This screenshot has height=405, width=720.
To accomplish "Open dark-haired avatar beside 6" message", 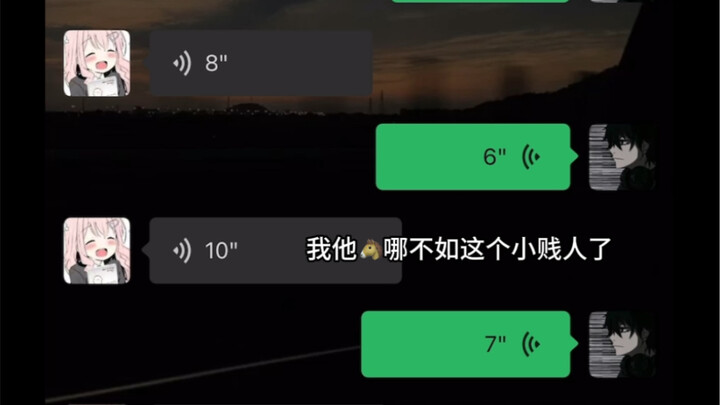I will click(621, 157).
